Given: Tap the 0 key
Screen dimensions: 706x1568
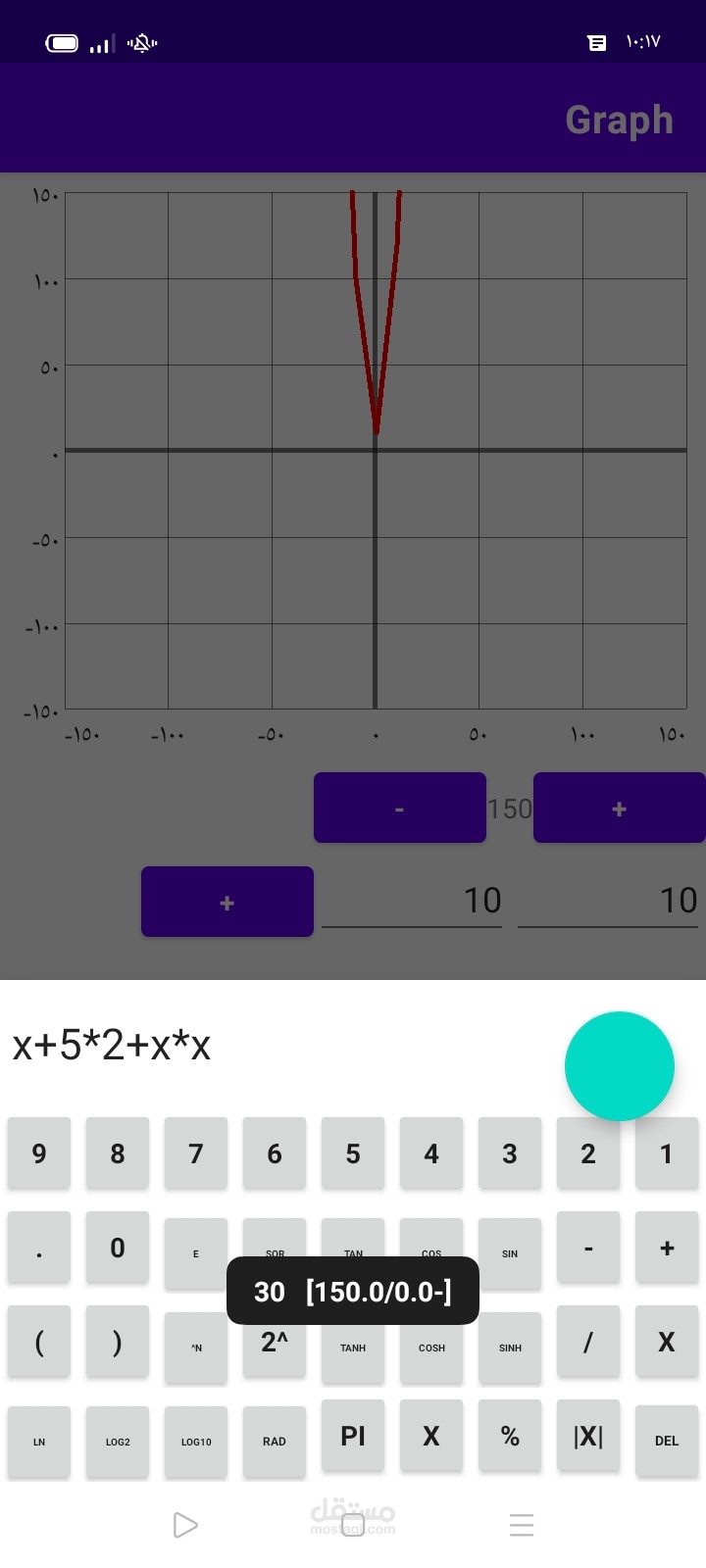Looking at the screenshot, I should click(x=118, y=1248).
